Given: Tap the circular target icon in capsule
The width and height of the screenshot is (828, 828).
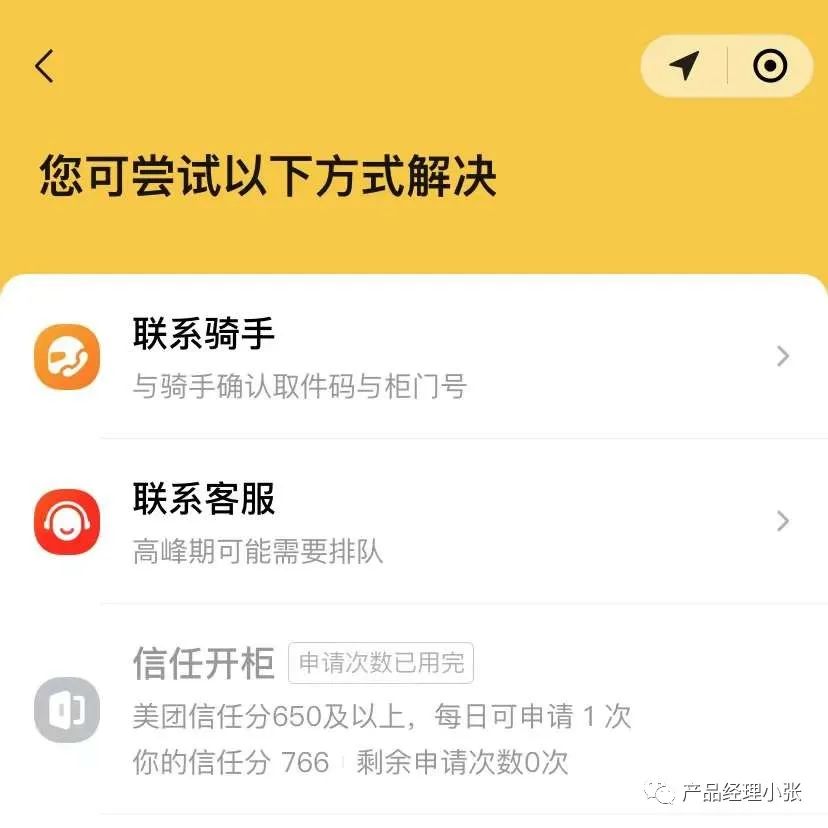Looking at the screenshot, I should click(x=770, y=66).
